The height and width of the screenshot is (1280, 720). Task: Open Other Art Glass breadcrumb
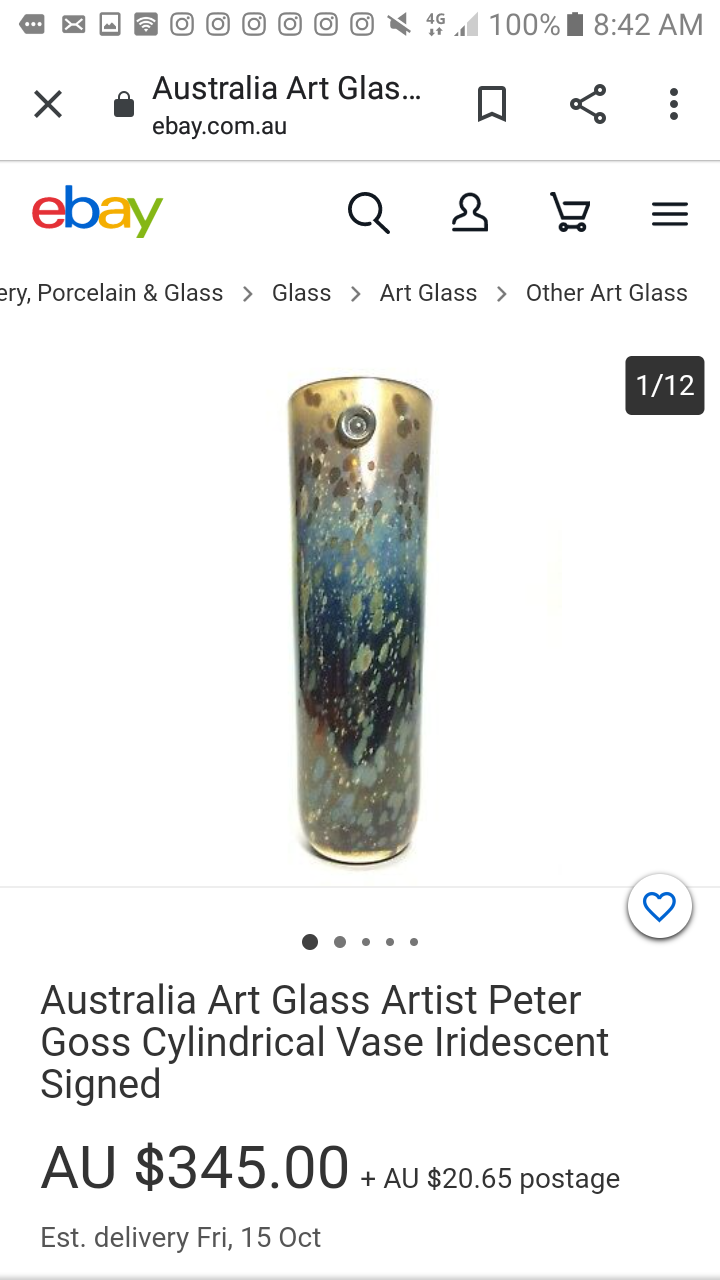point(606,293)
